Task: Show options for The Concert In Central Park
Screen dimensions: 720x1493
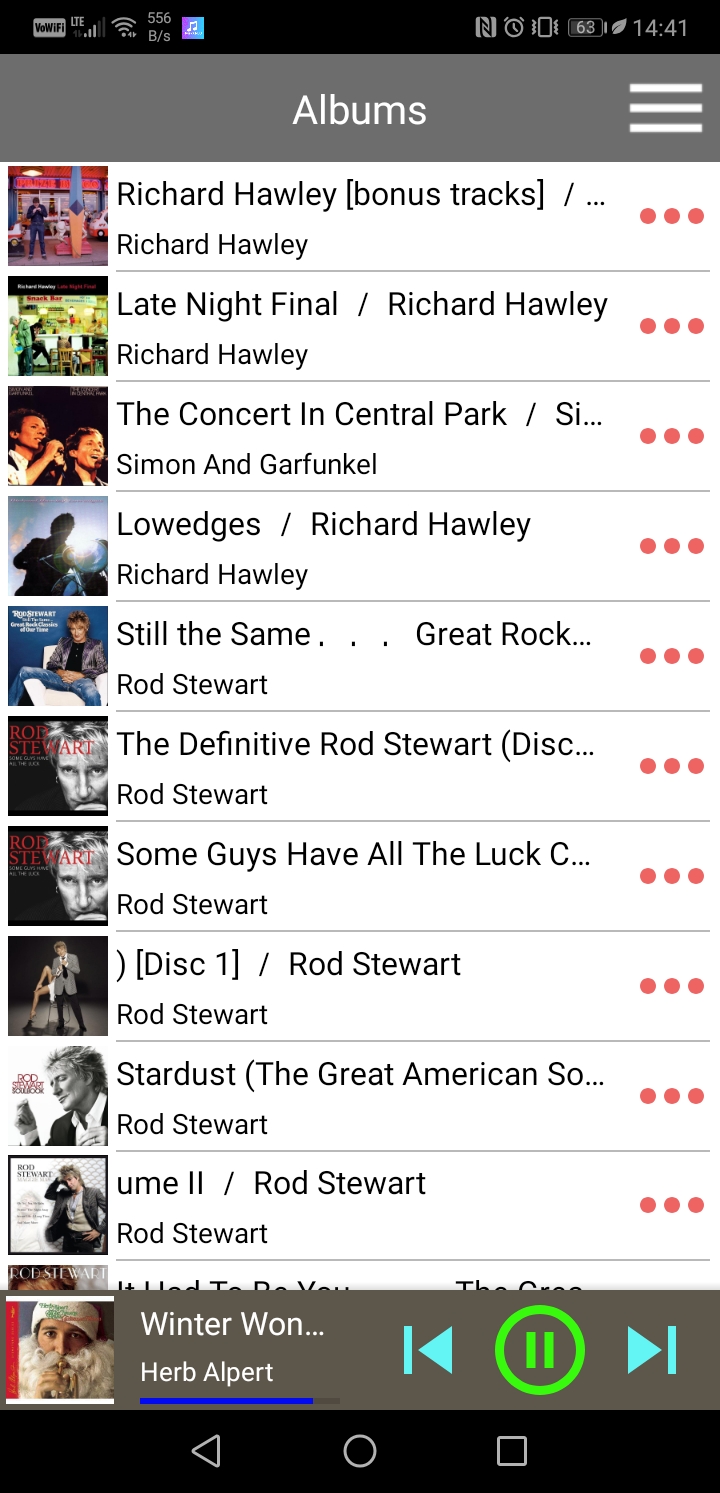Action: 672,436
